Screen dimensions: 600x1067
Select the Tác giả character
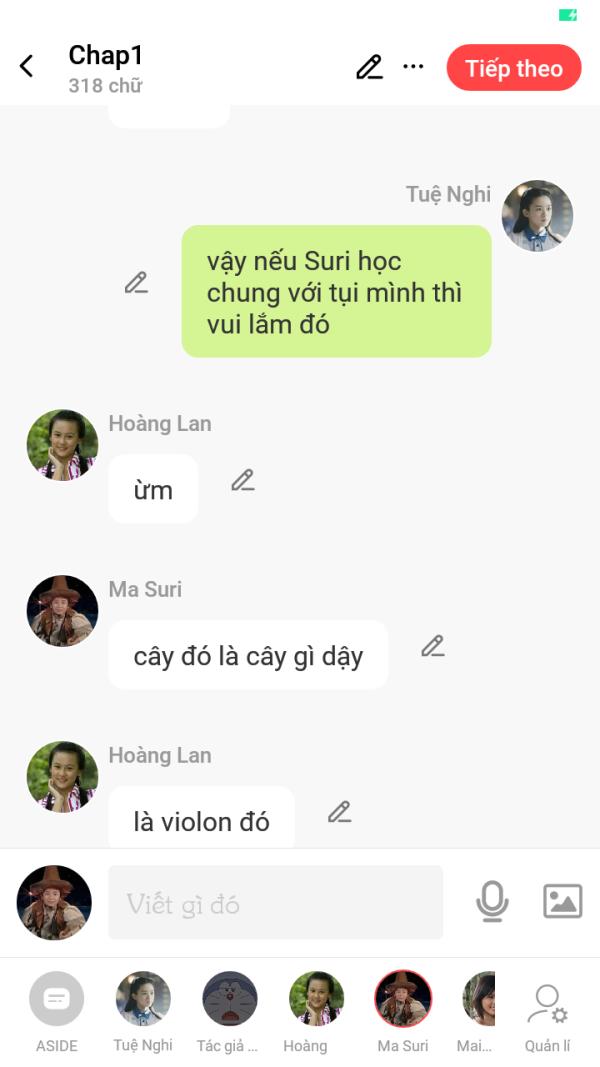[x=229, y=1012]
